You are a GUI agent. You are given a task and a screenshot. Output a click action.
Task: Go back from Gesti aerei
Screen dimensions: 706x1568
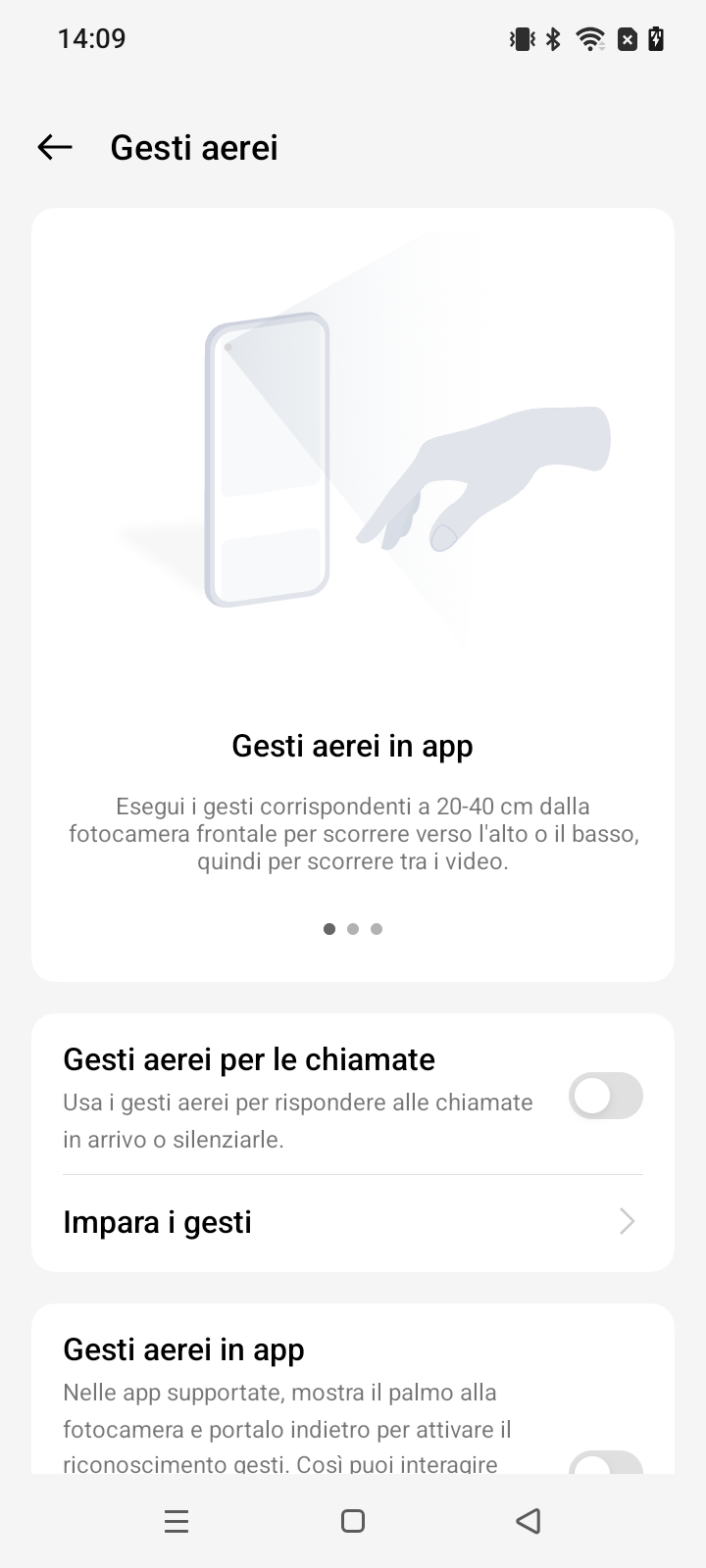[x=55, y=147]
